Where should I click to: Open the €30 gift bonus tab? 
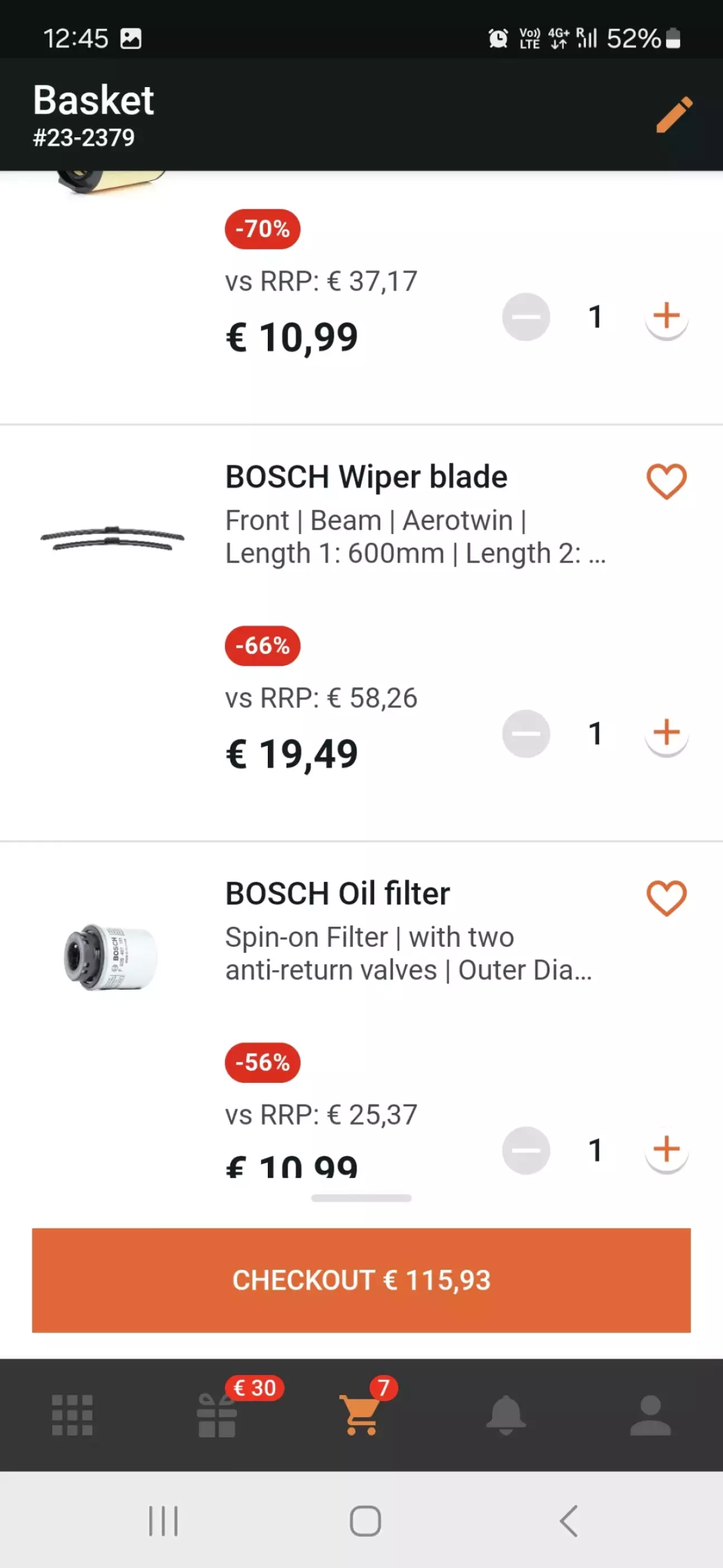click(217, 1414)
